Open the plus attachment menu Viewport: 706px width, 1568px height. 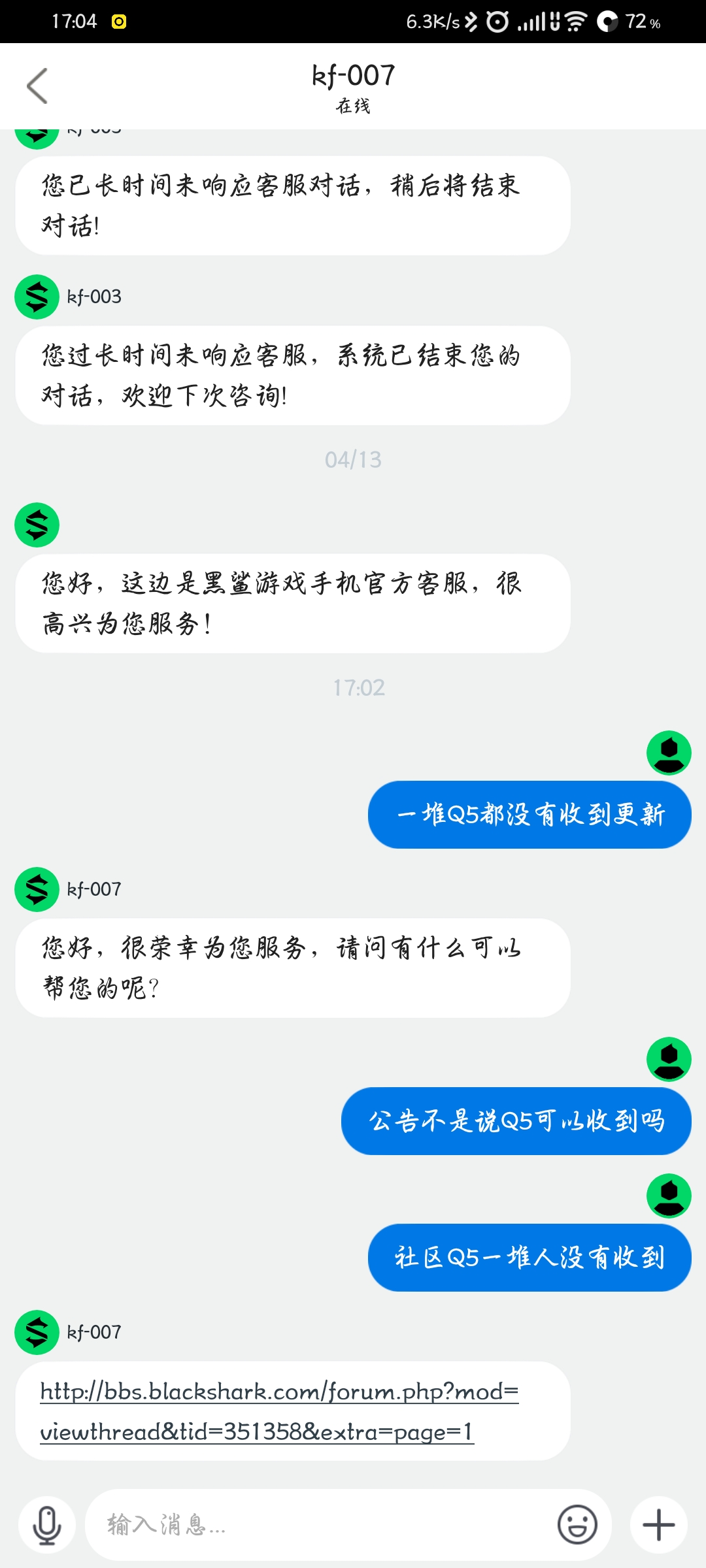point(658,1525)
